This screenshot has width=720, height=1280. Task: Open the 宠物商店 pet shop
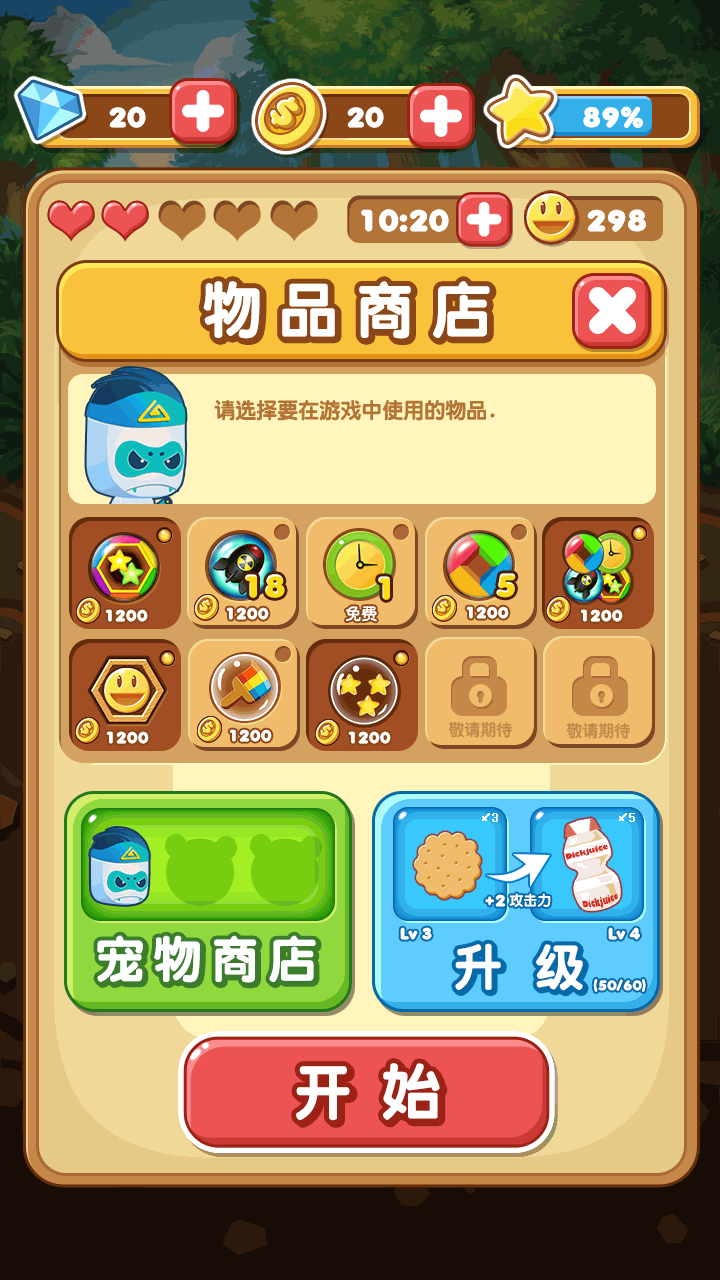click(208, 901)
